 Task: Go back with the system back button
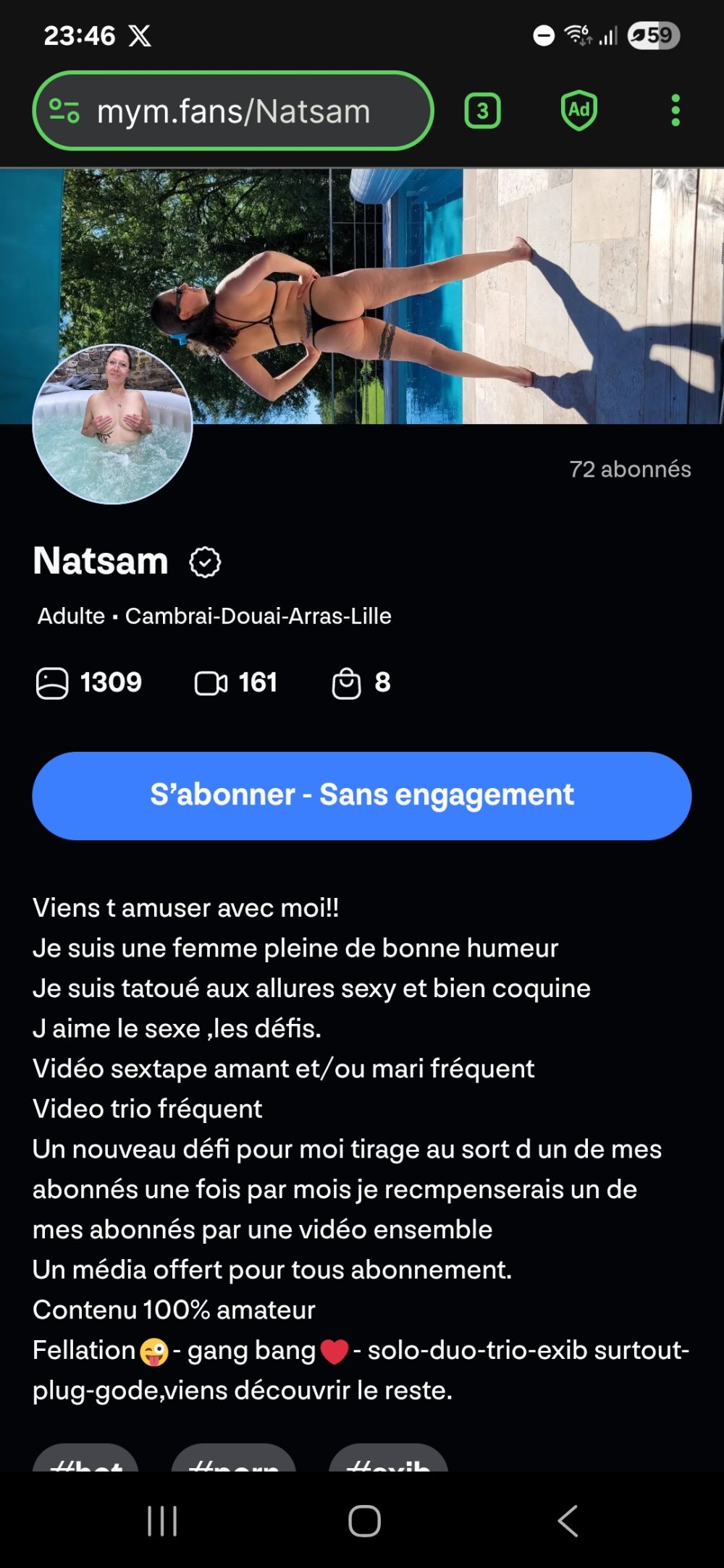click(x=568, y=1520)
